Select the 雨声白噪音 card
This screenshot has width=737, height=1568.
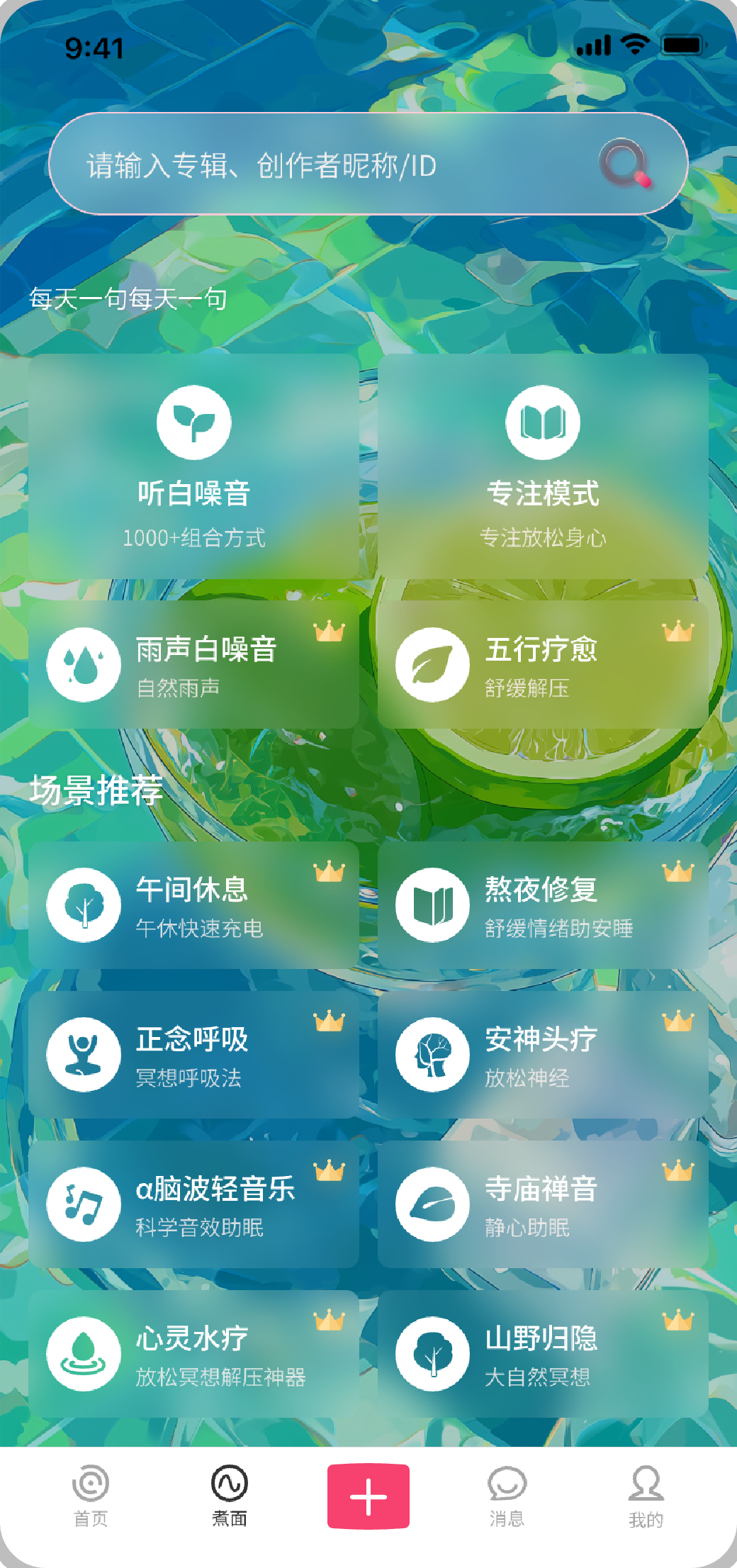pyautogui.click(x=193, y=665)
